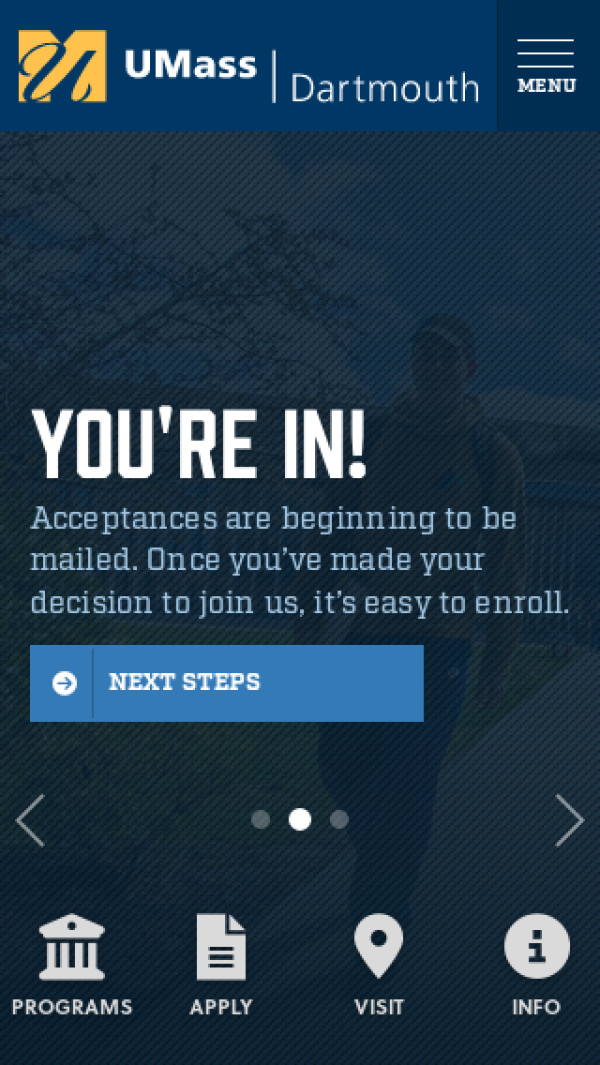Open the Programs section
The height and width of the screenshot is (1065, 600).
coord(72,964)
